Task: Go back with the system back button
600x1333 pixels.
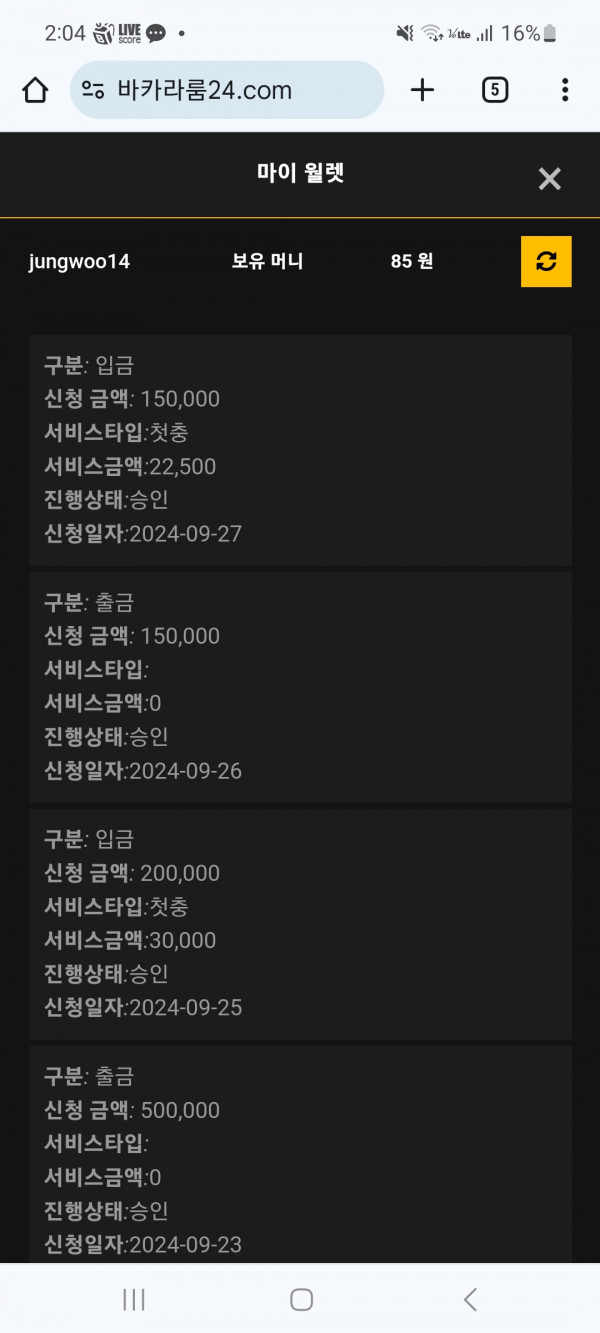Action: pos(470,1299)
